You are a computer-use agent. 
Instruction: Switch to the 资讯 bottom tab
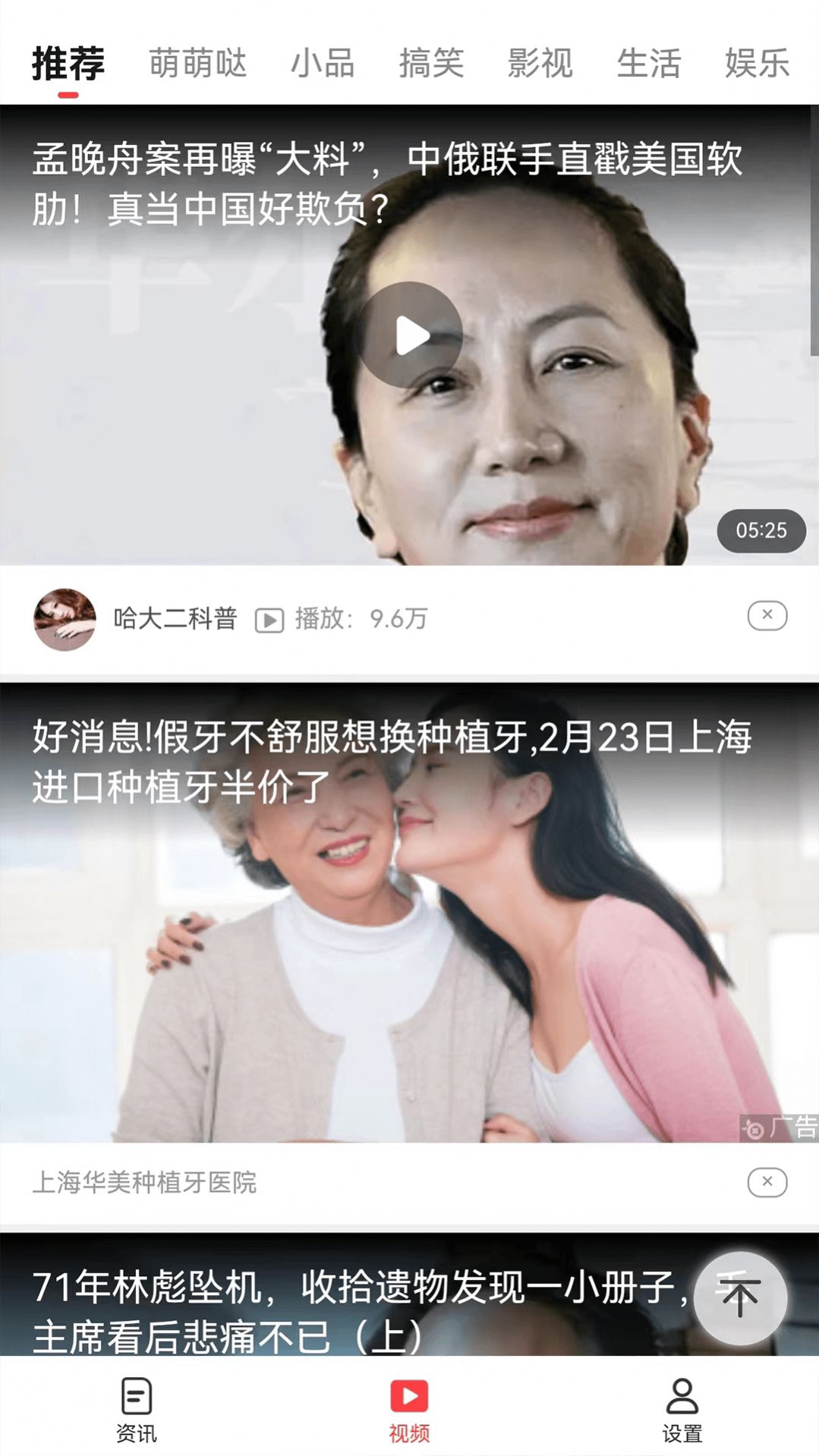click(x=137, y=1410)
